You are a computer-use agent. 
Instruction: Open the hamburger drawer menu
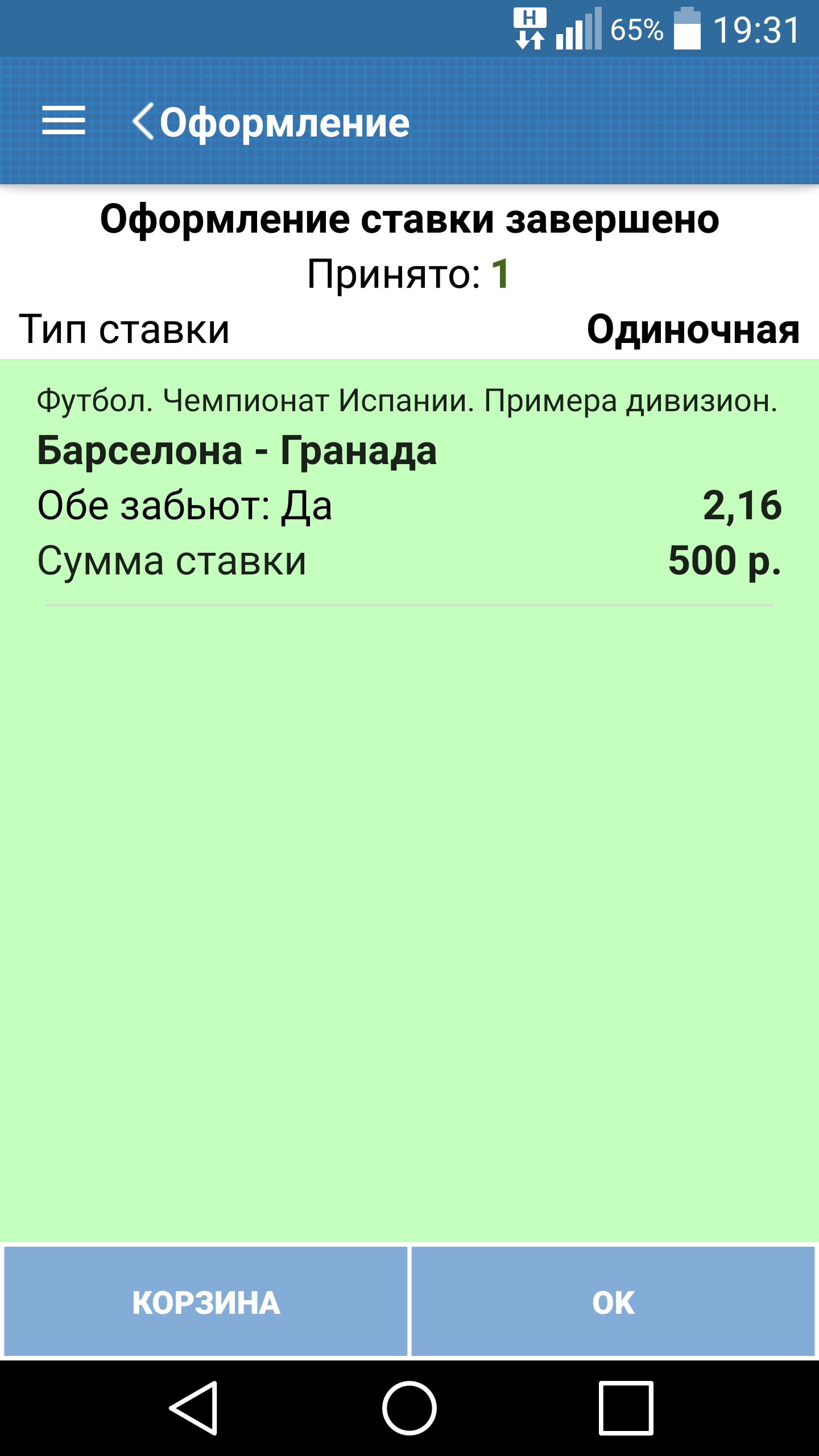63,121
